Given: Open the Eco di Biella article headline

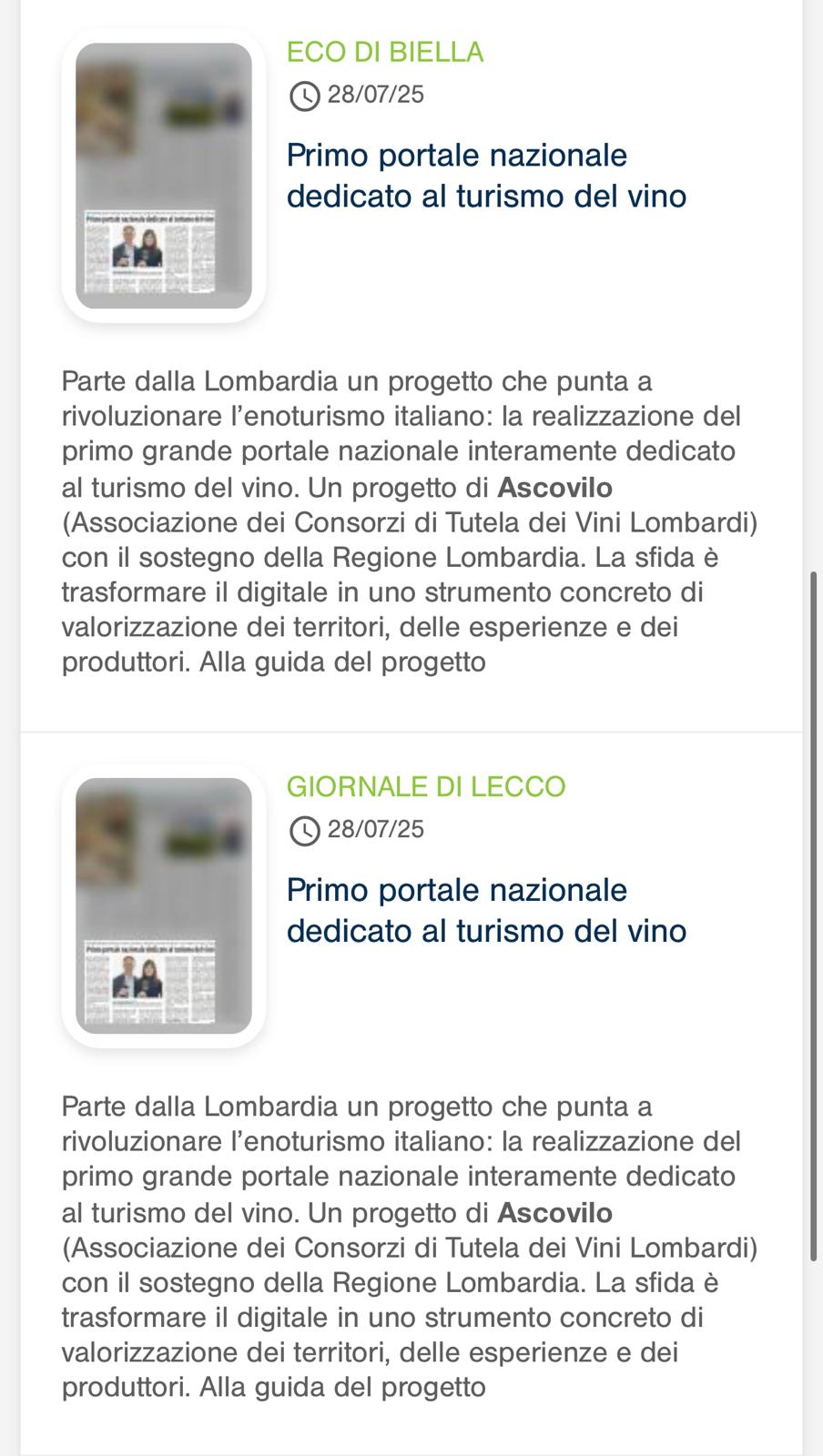Looking at the screenshot, I should click(x=485, y=176).
